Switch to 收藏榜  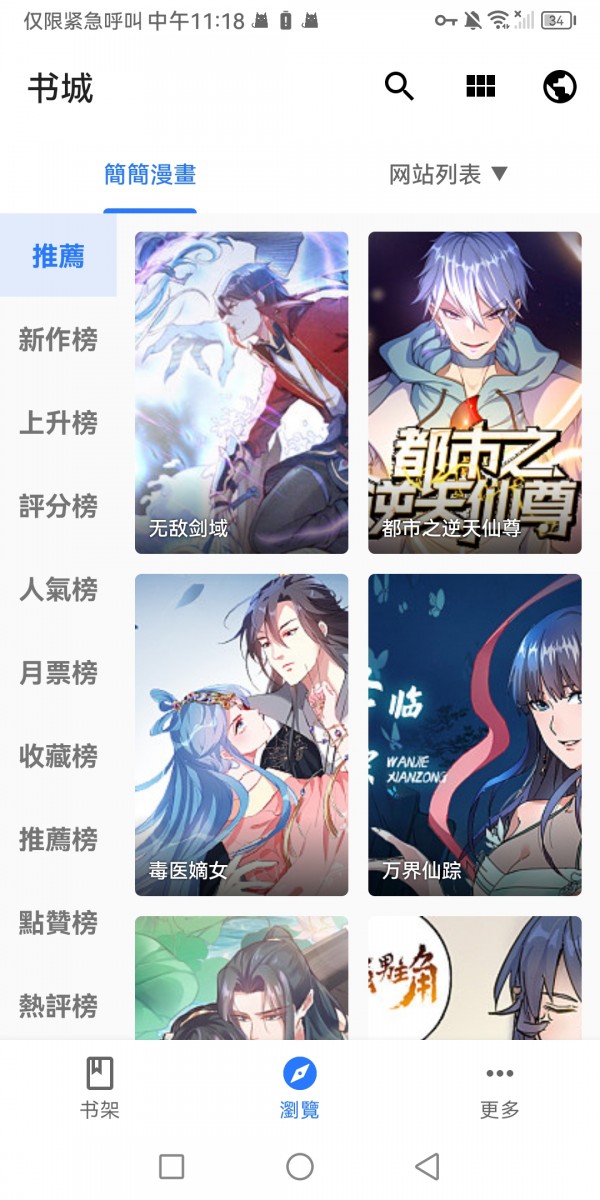click(x=58, y=756)
